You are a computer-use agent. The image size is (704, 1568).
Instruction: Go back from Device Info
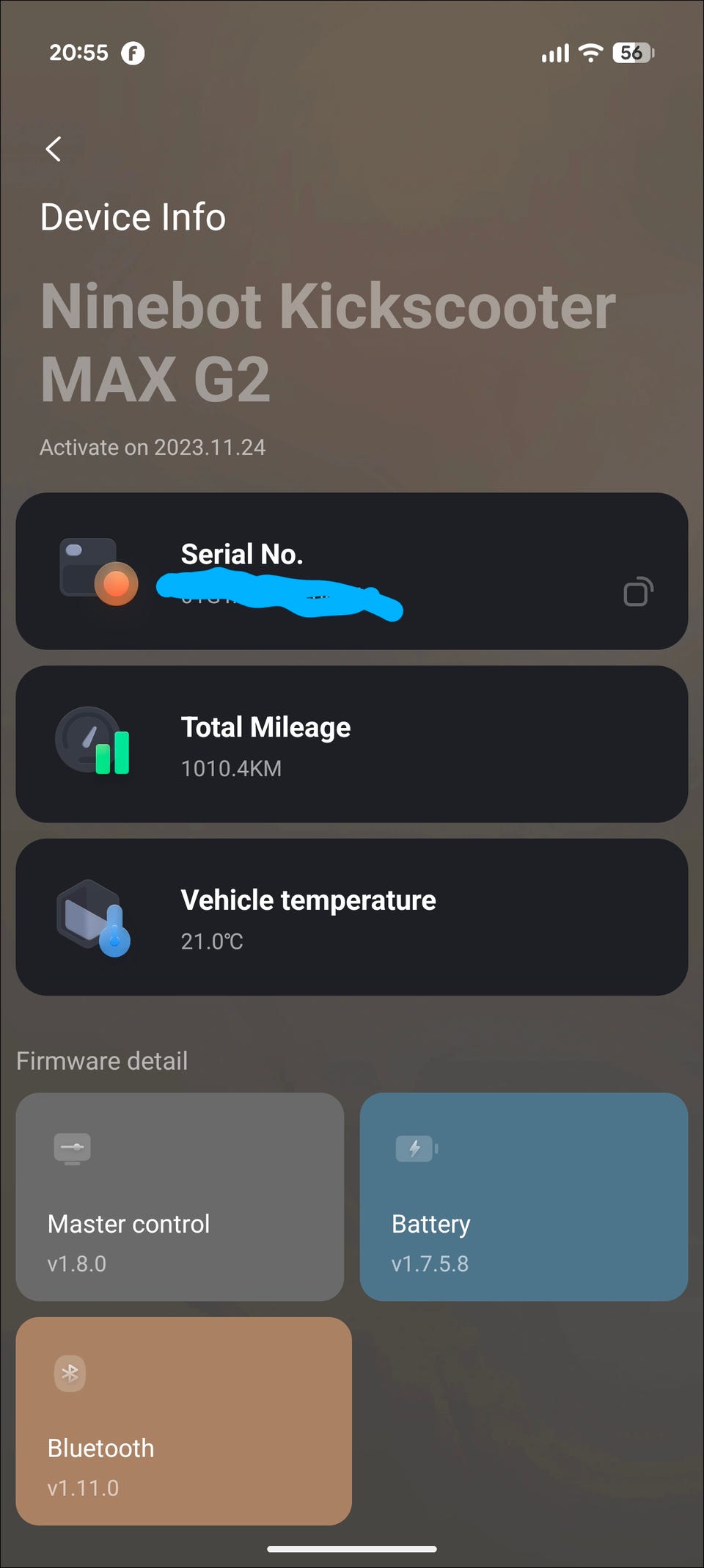[53, 149]
